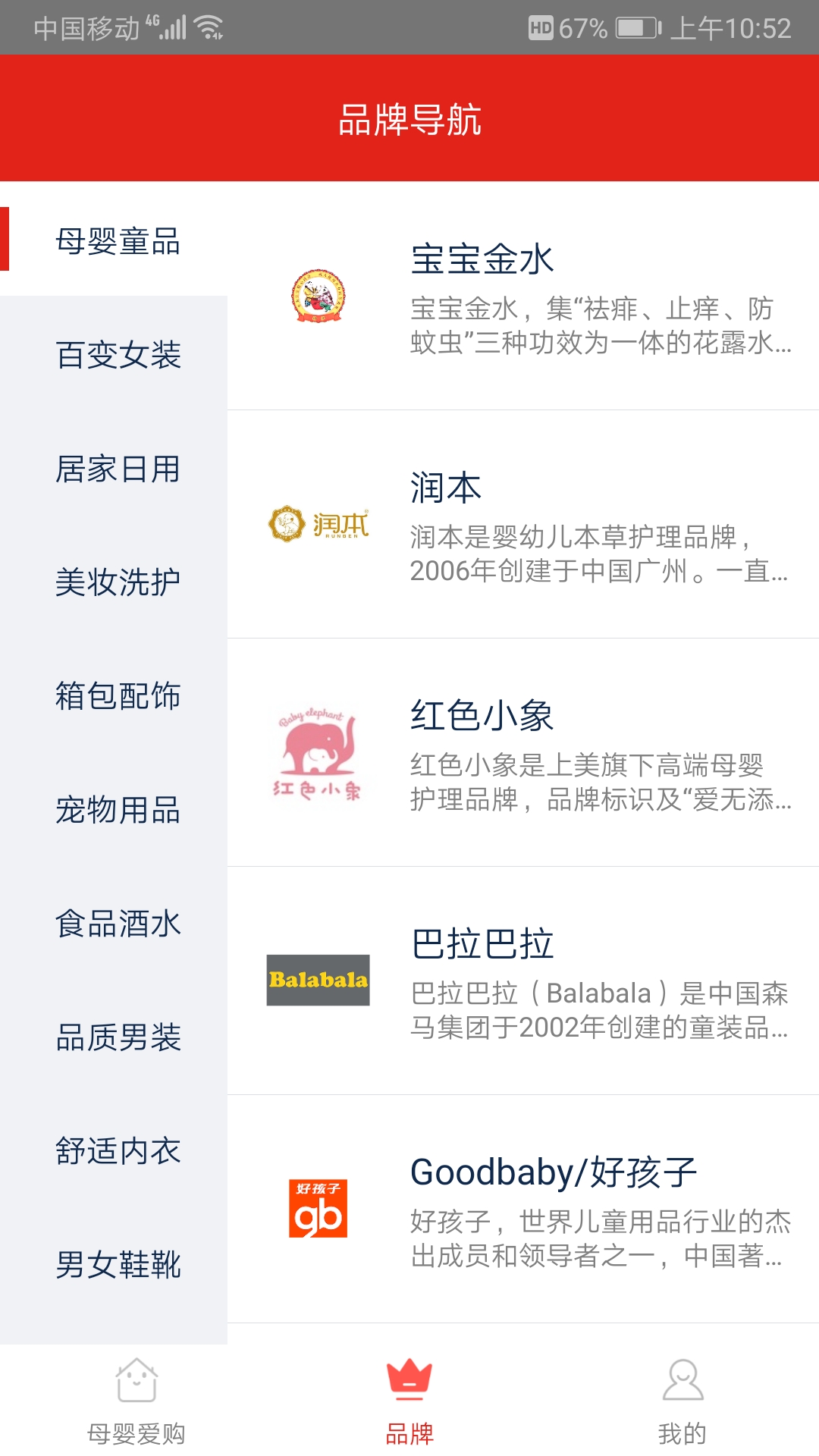Open the 宝宝金水 brand
Image resolution: width=819 pixels, height=1456 pixels.
pos(523,297)
